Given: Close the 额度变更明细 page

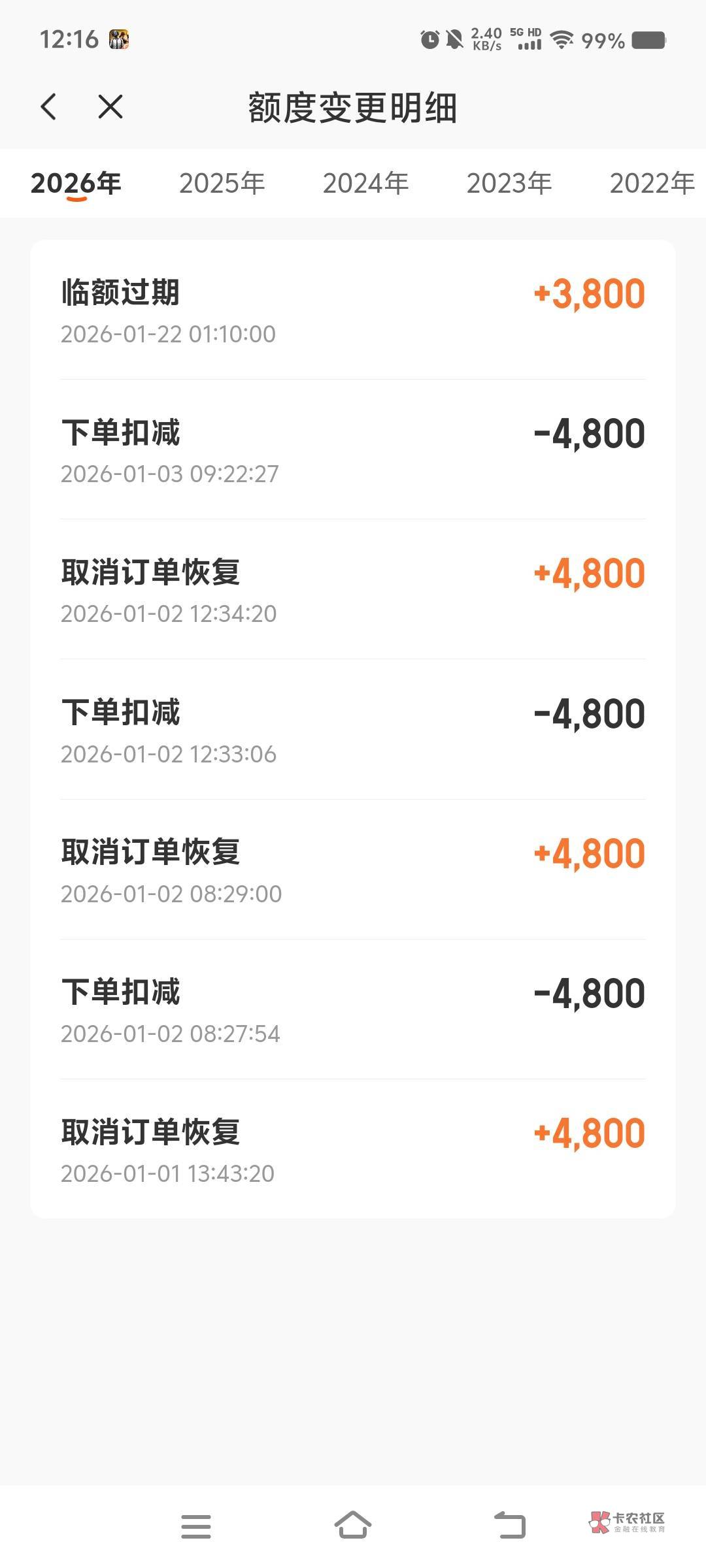Looking at the screenshot, I should [x=110, y=106].
